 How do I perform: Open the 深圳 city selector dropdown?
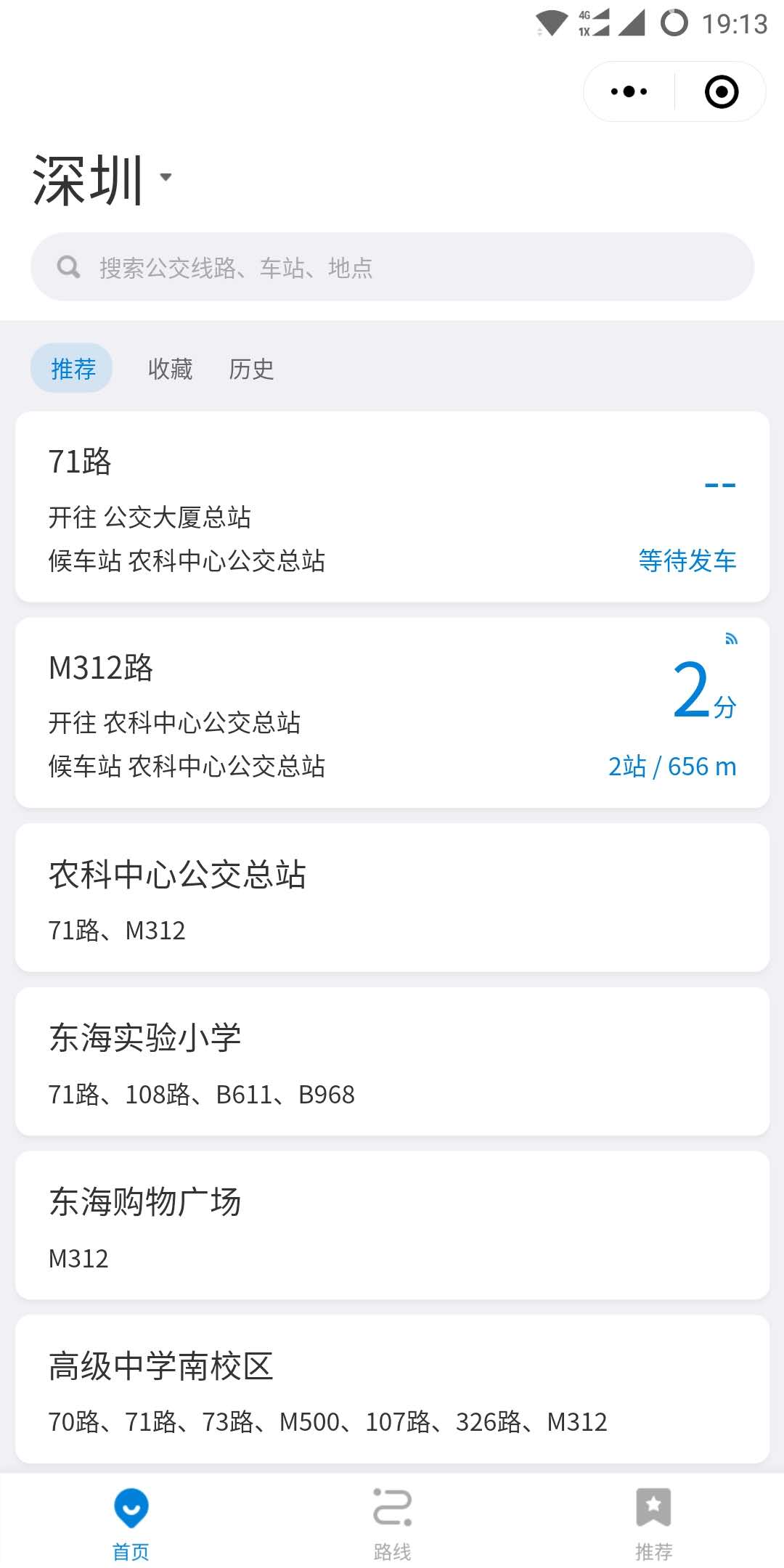point(102,179)
